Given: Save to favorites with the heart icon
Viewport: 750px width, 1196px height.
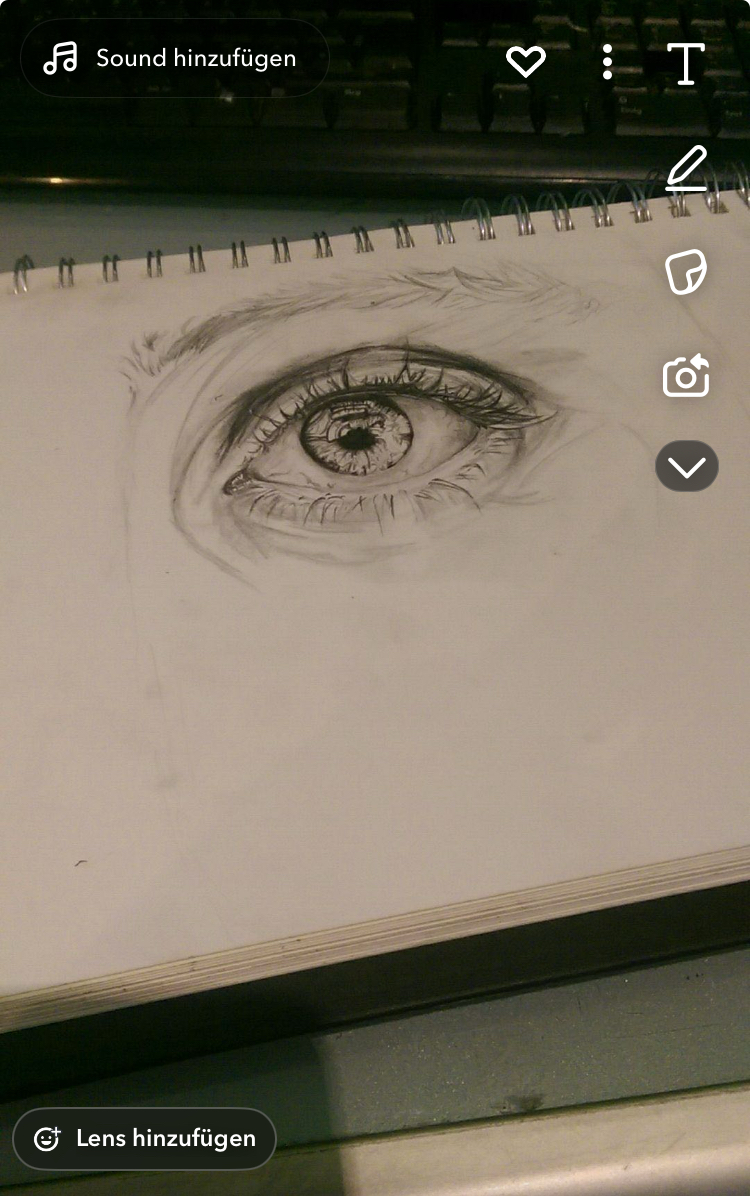Looking at the screenshot, I should [525, 62].
